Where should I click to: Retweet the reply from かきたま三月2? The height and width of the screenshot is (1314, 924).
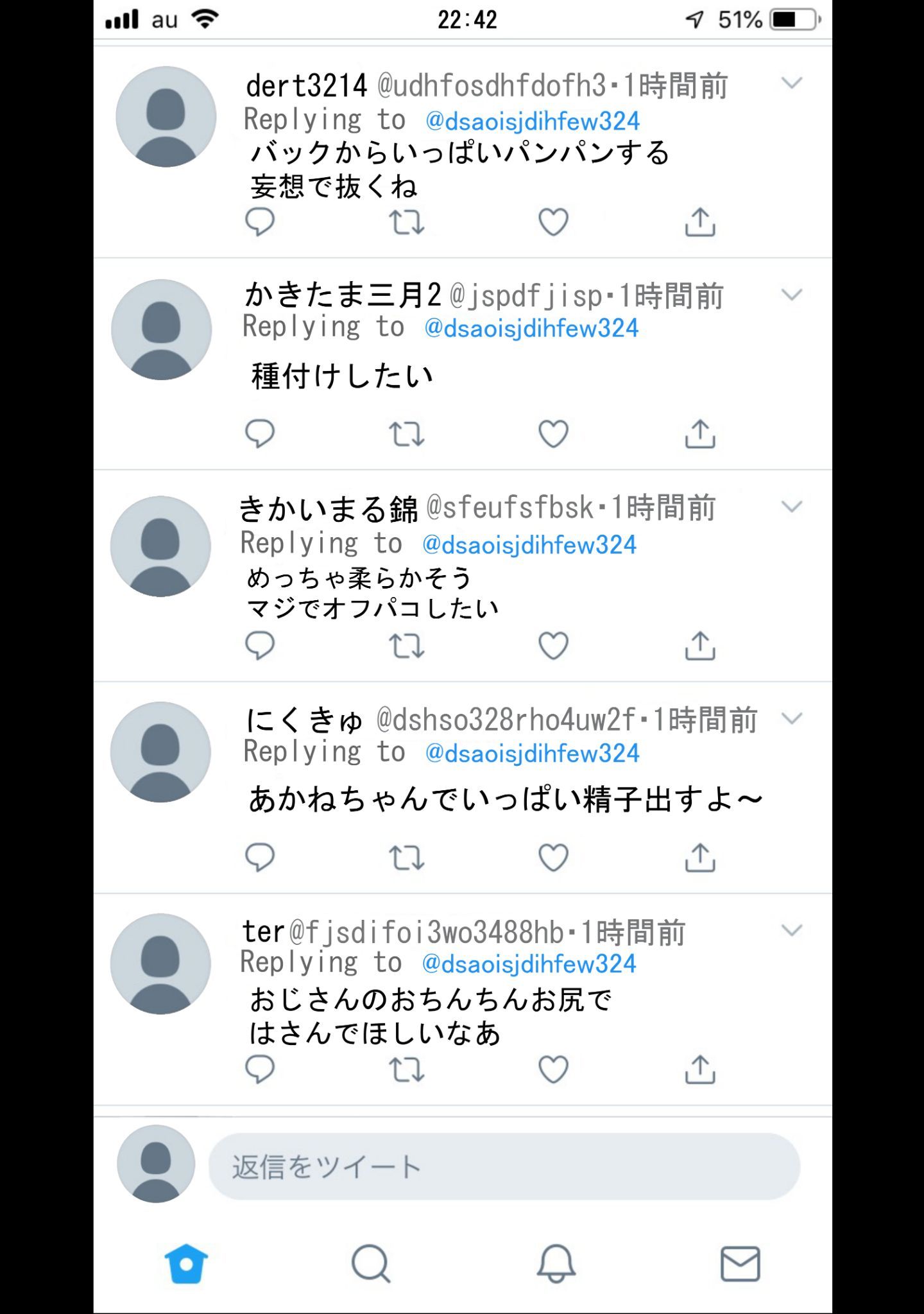406,434
